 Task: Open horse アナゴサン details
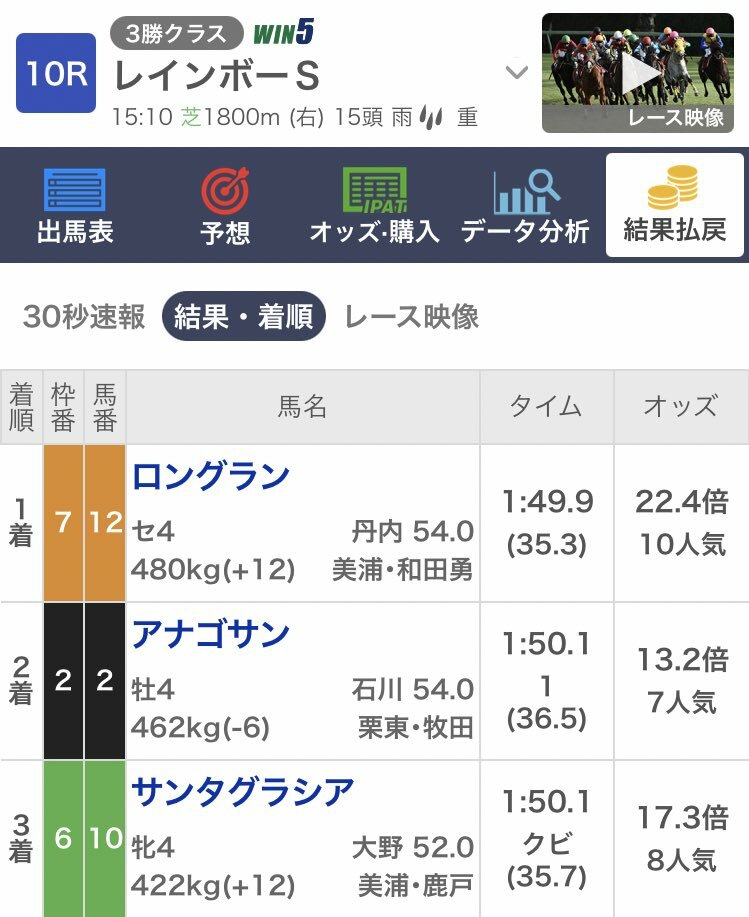point(211,634)
